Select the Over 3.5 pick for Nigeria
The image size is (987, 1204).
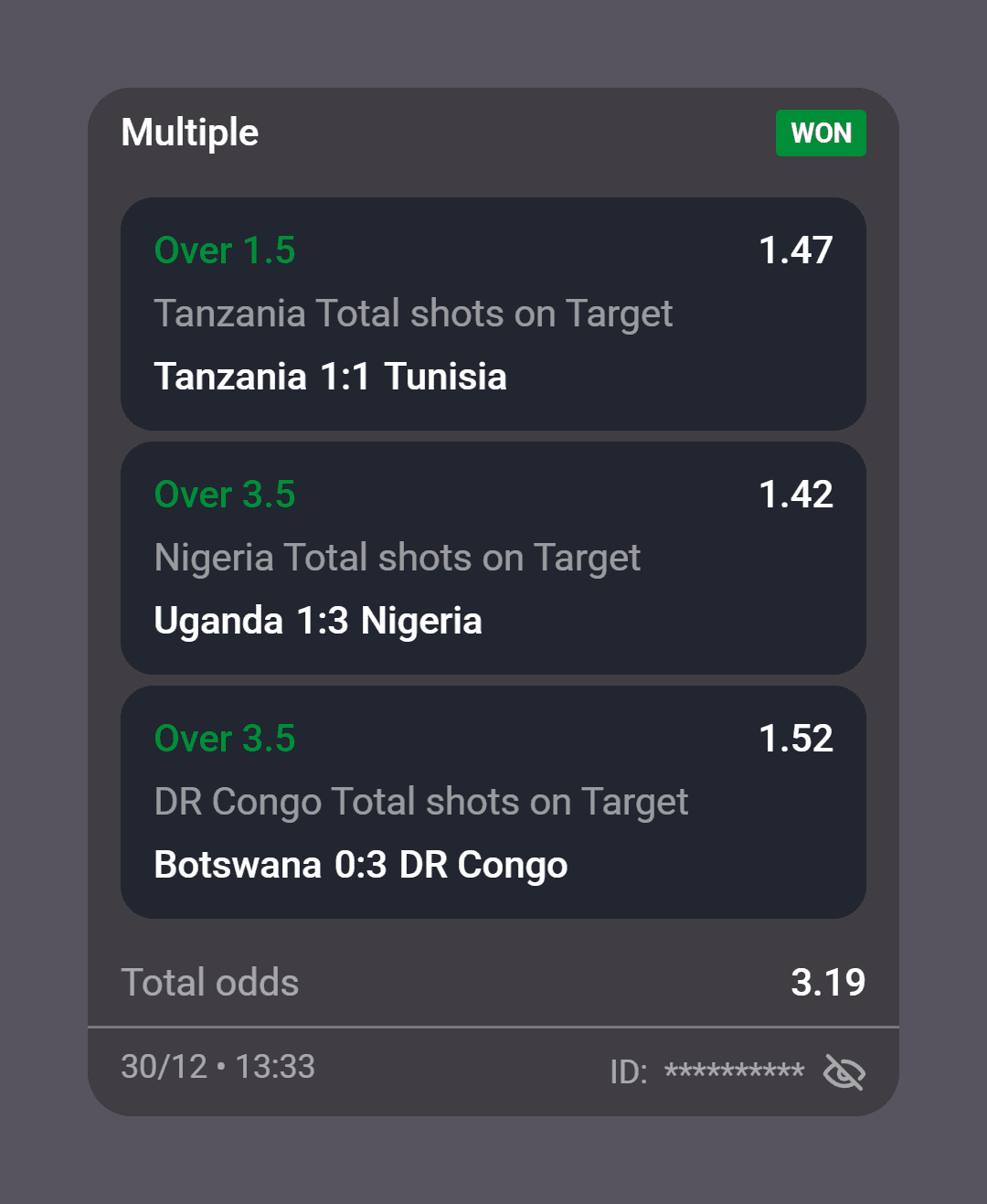pos(224,495)
